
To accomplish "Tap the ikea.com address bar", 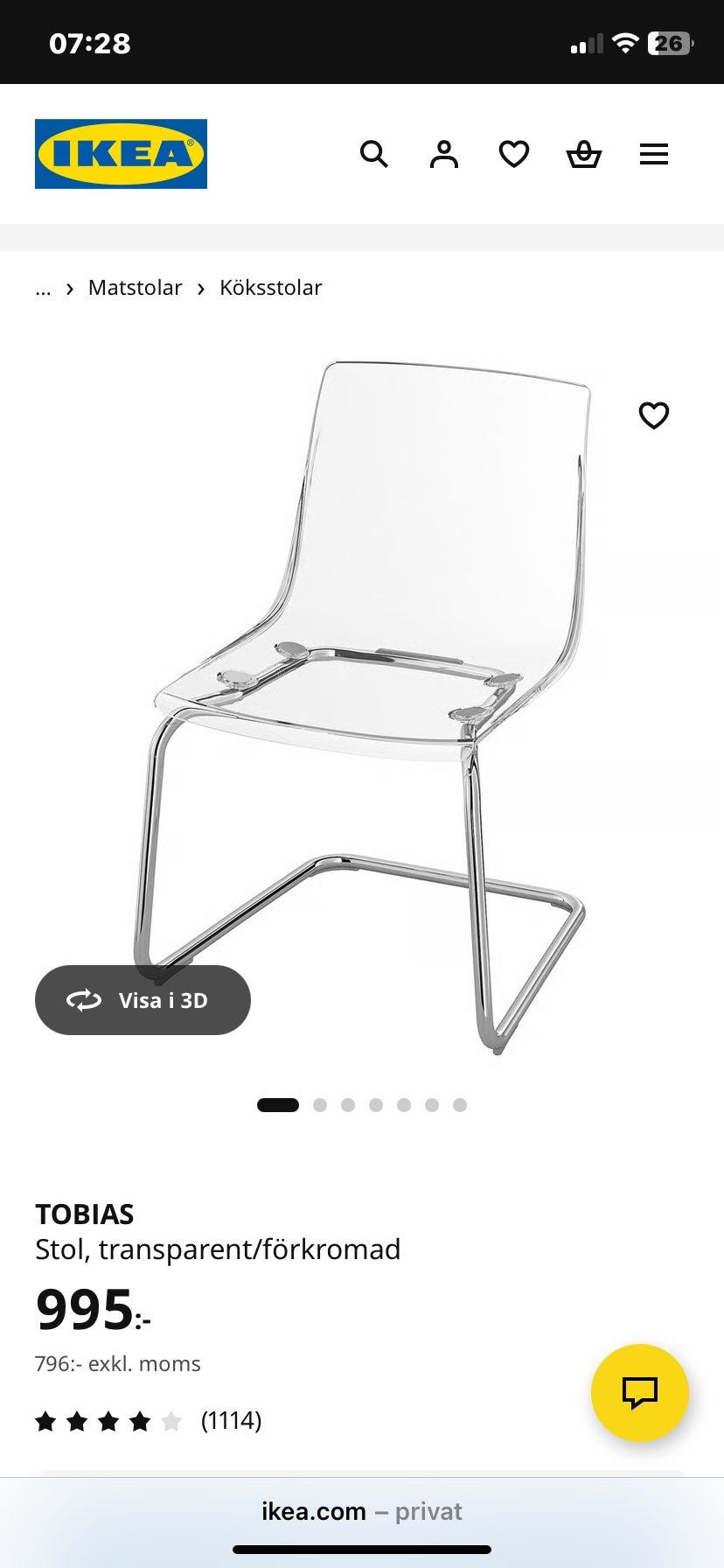I will 362,1511.
